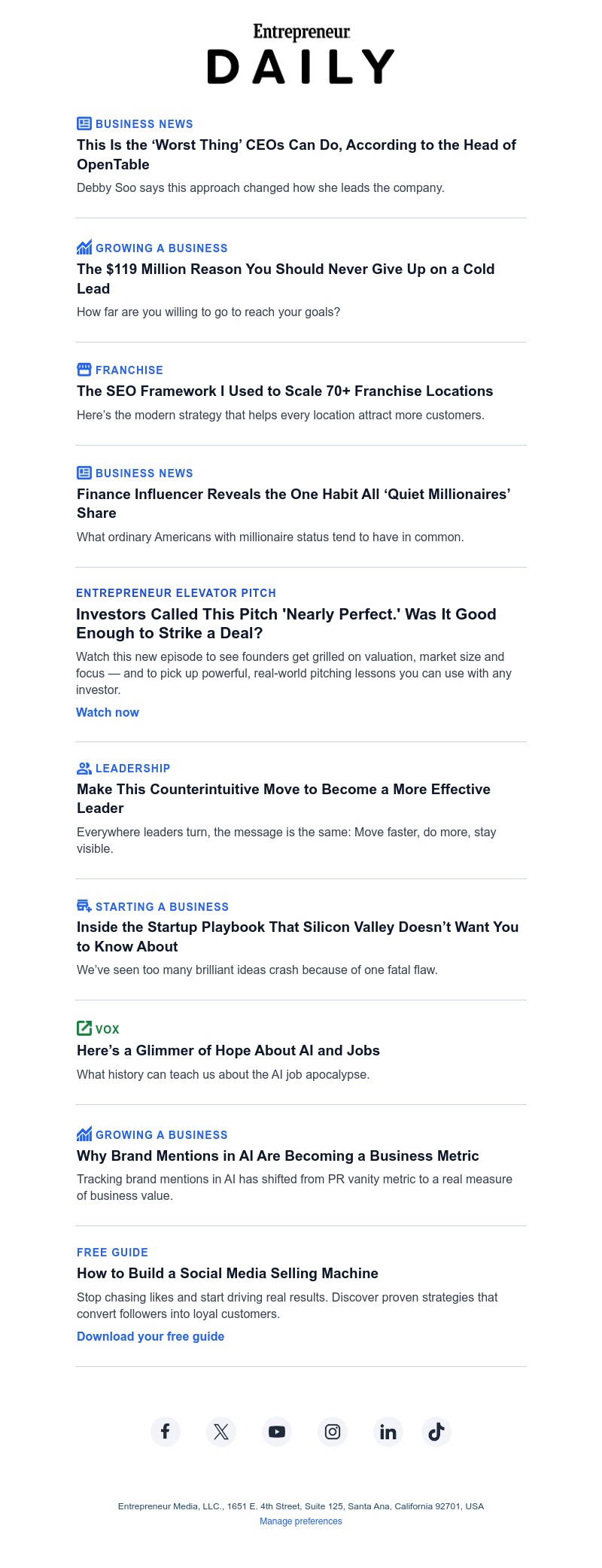602x1568 pixels.
Task: Open Entrepreneur's LinkedIn page
Action: (x=388, y=1431)
